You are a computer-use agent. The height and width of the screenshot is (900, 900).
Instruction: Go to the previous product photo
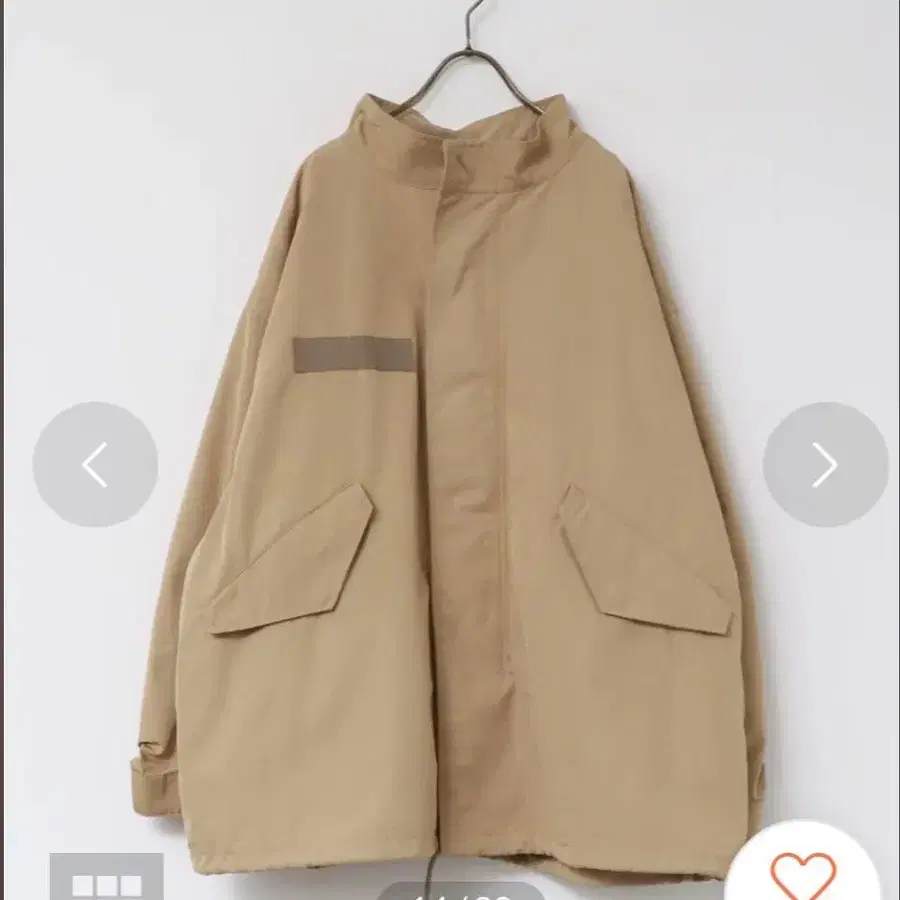pyautogui.click(x=95, y=464)
